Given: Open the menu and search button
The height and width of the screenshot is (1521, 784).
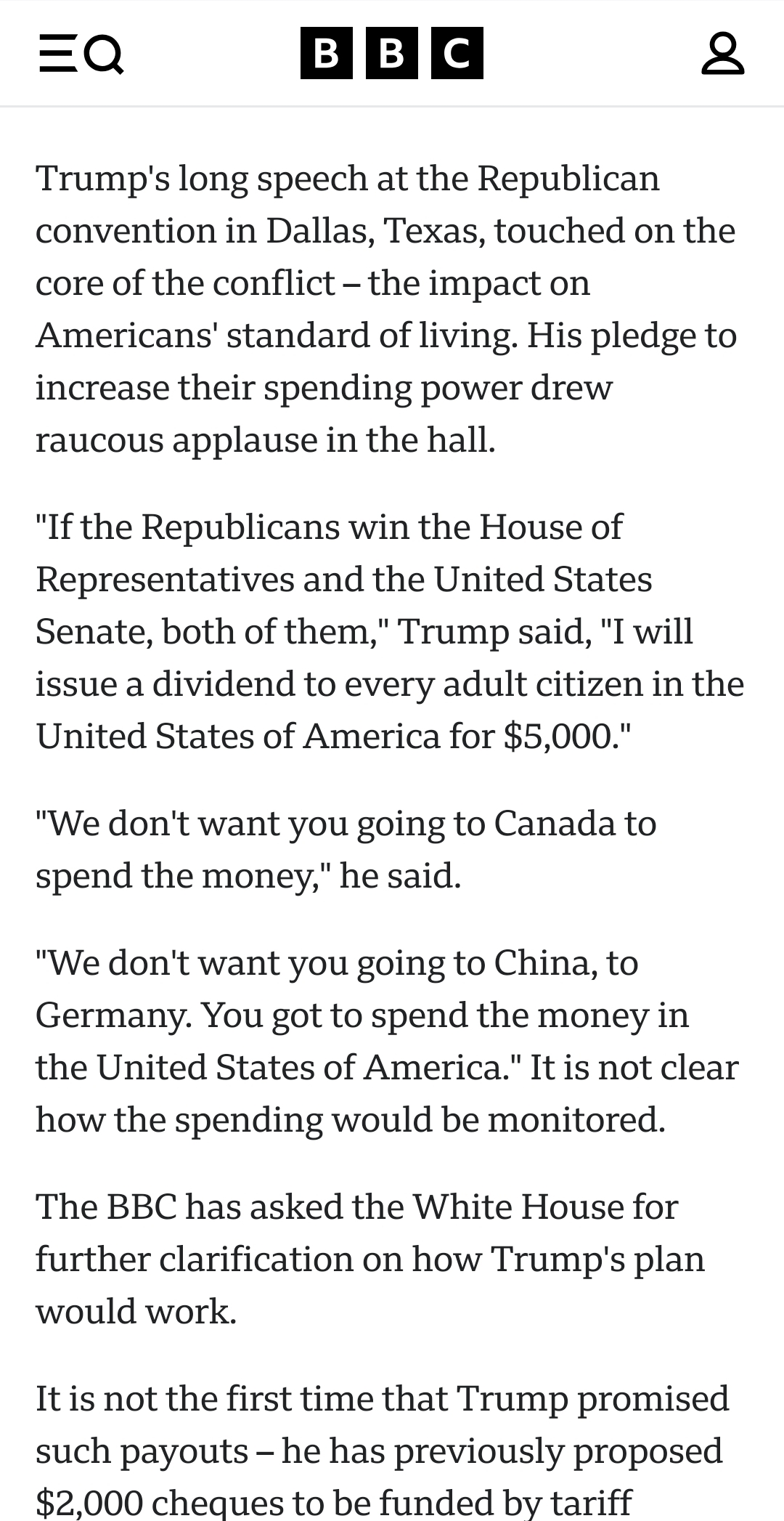Looking at the screenshot, I should click(81, 54).
